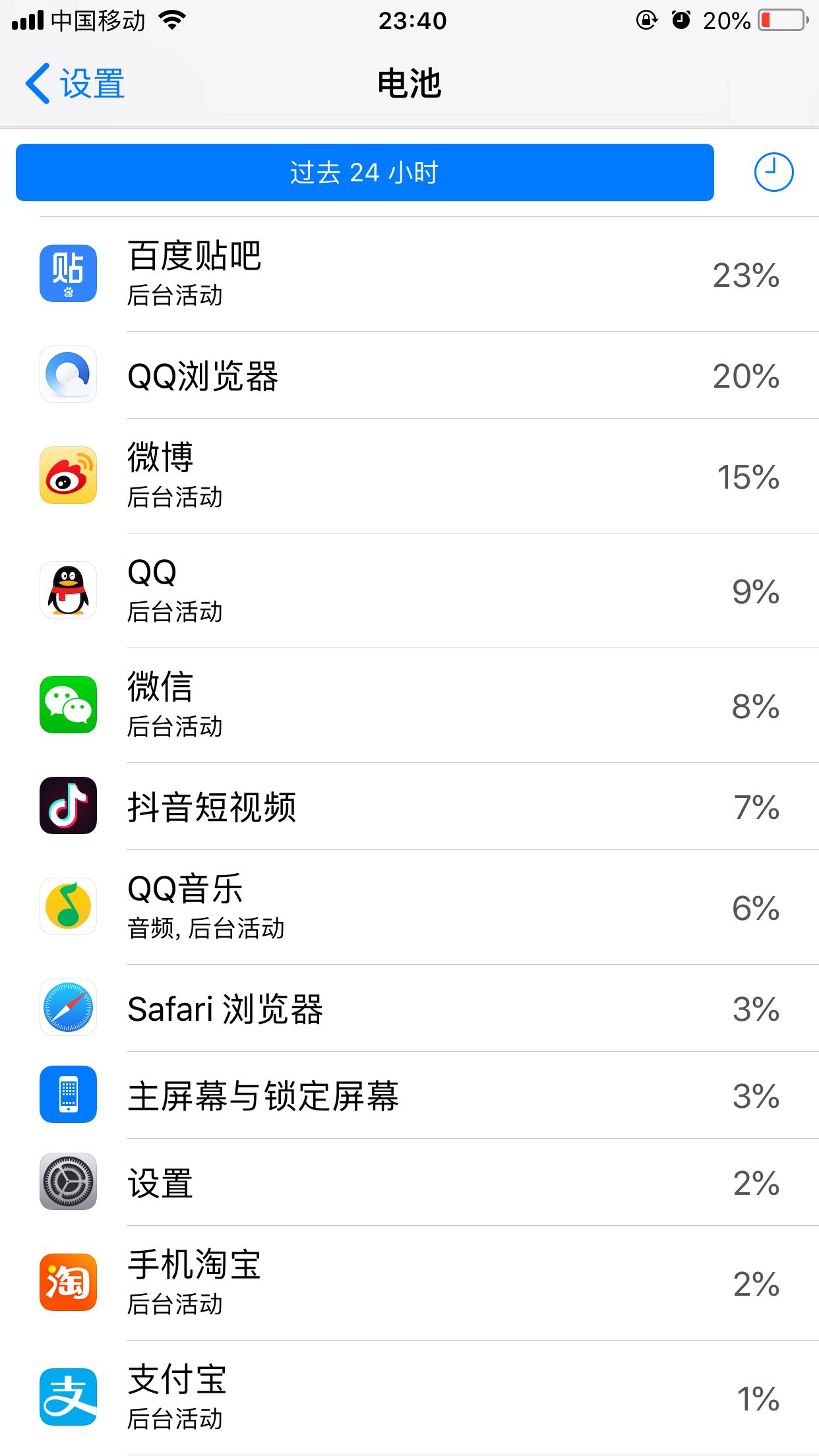Tap the 设置 app usage row

pos(409,1182)
